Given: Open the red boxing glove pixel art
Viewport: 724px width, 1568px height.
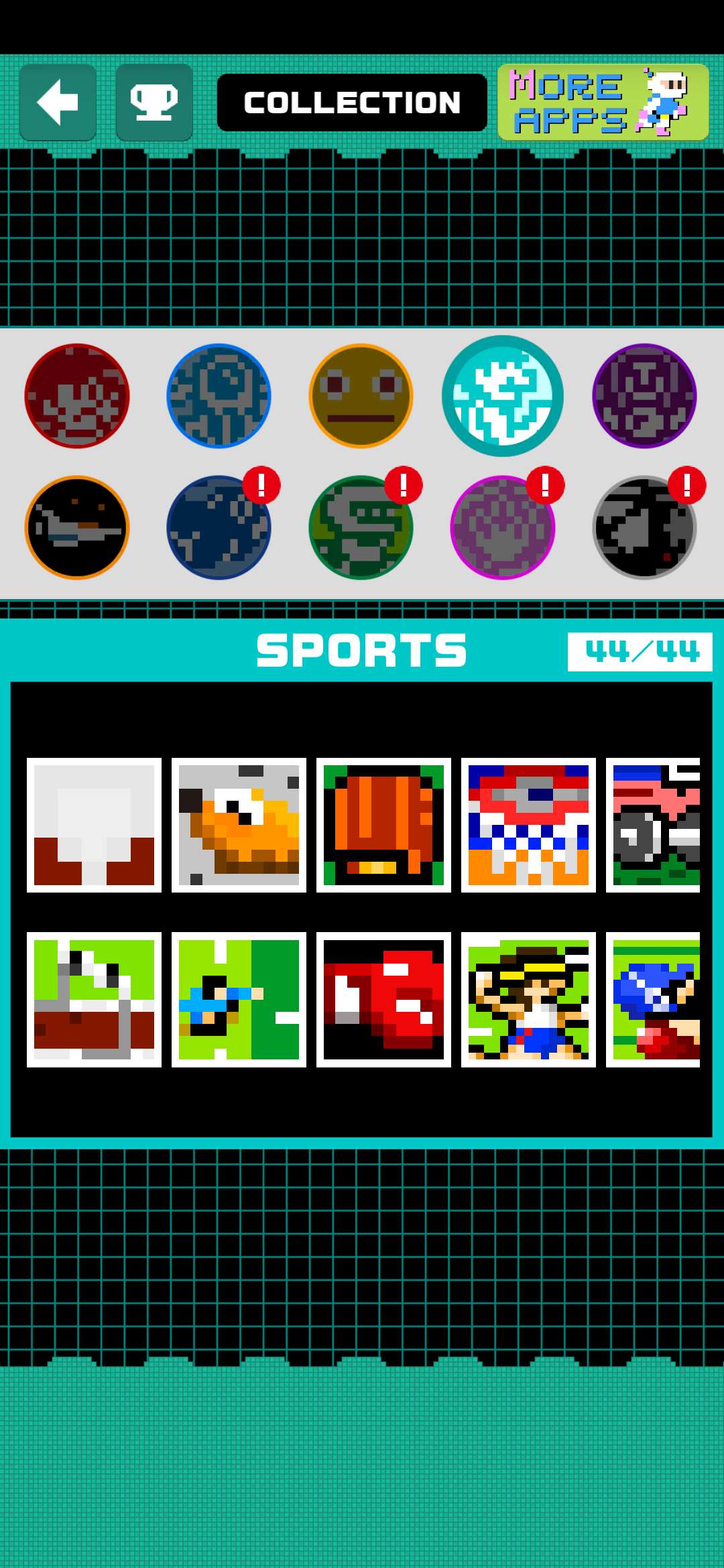Looking at the screenshot, I should [383, 999].
